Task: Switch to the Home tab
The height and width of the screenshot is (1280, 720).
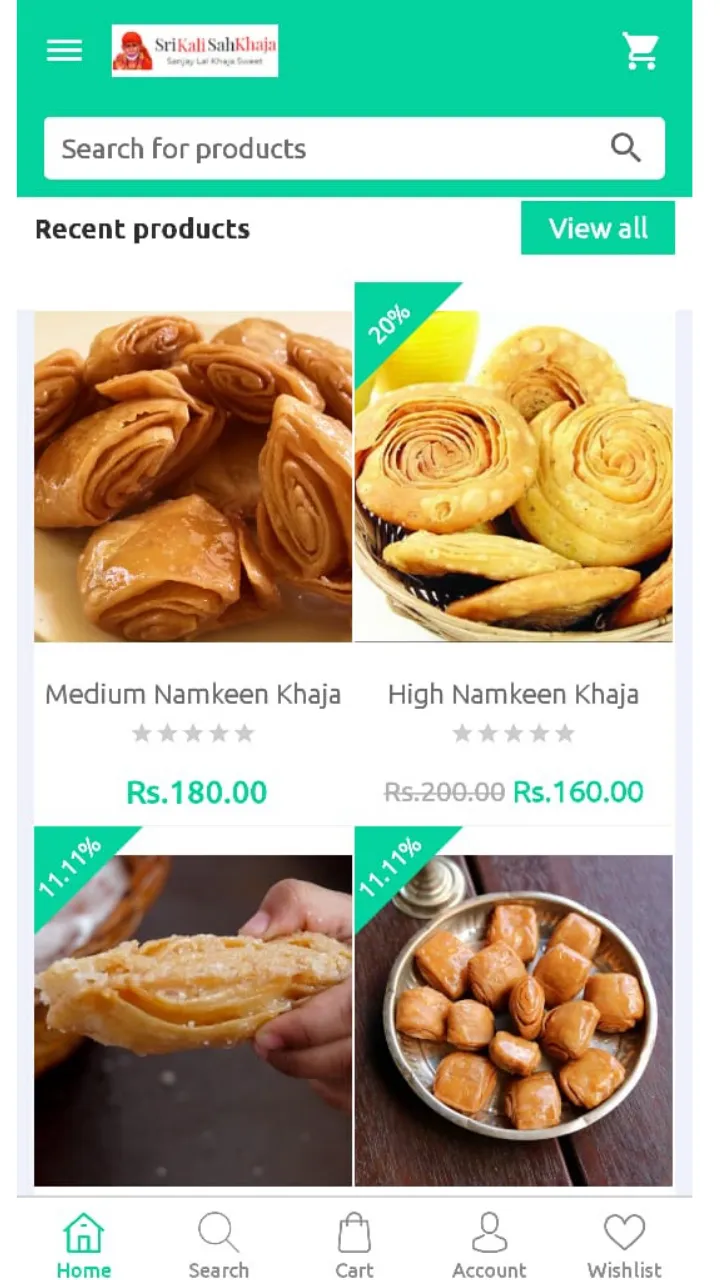Action: (84, 1244)
